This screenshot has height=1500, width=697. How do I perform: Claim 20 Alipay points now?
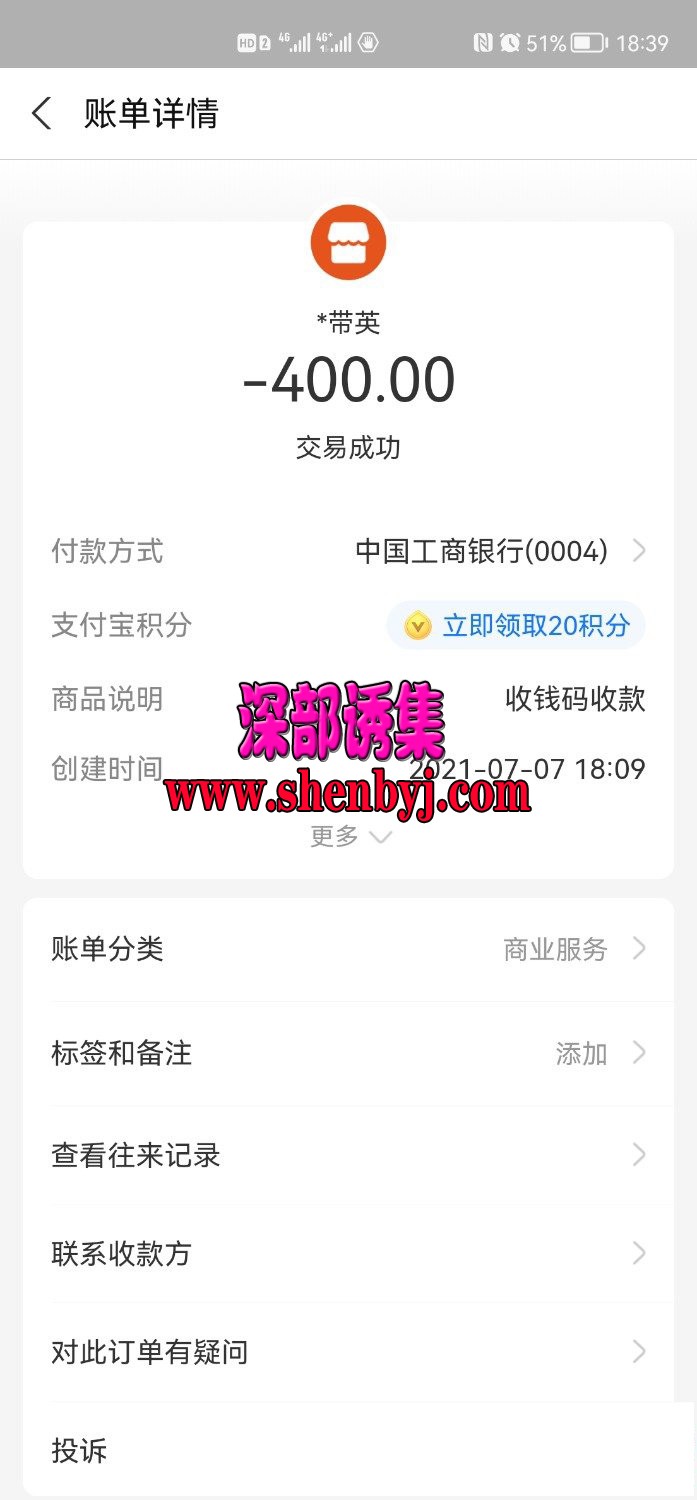click(517, 626)
